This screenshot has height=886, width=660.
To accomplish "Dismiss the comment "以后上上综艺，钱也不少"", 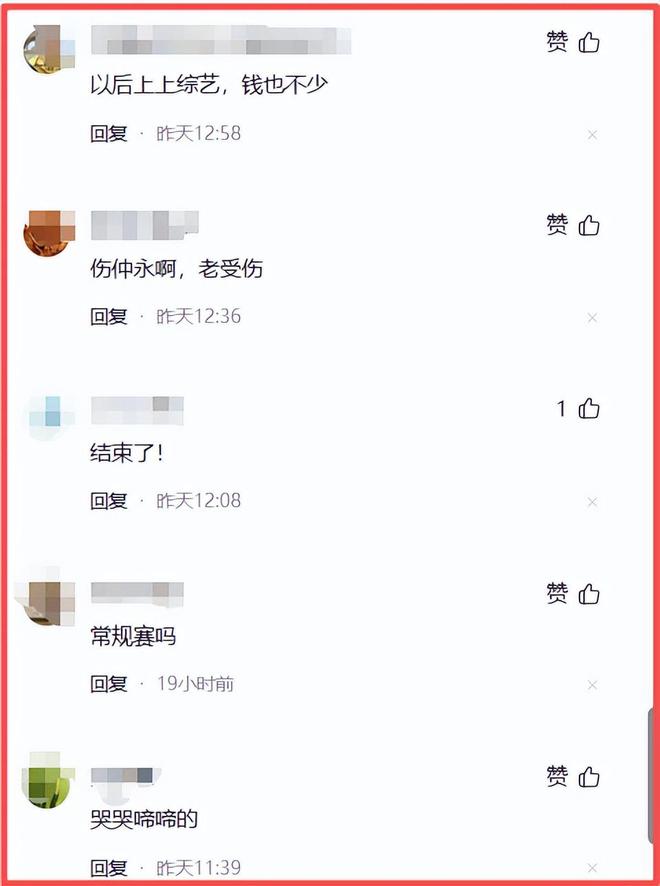I will (x=592, y=134).
